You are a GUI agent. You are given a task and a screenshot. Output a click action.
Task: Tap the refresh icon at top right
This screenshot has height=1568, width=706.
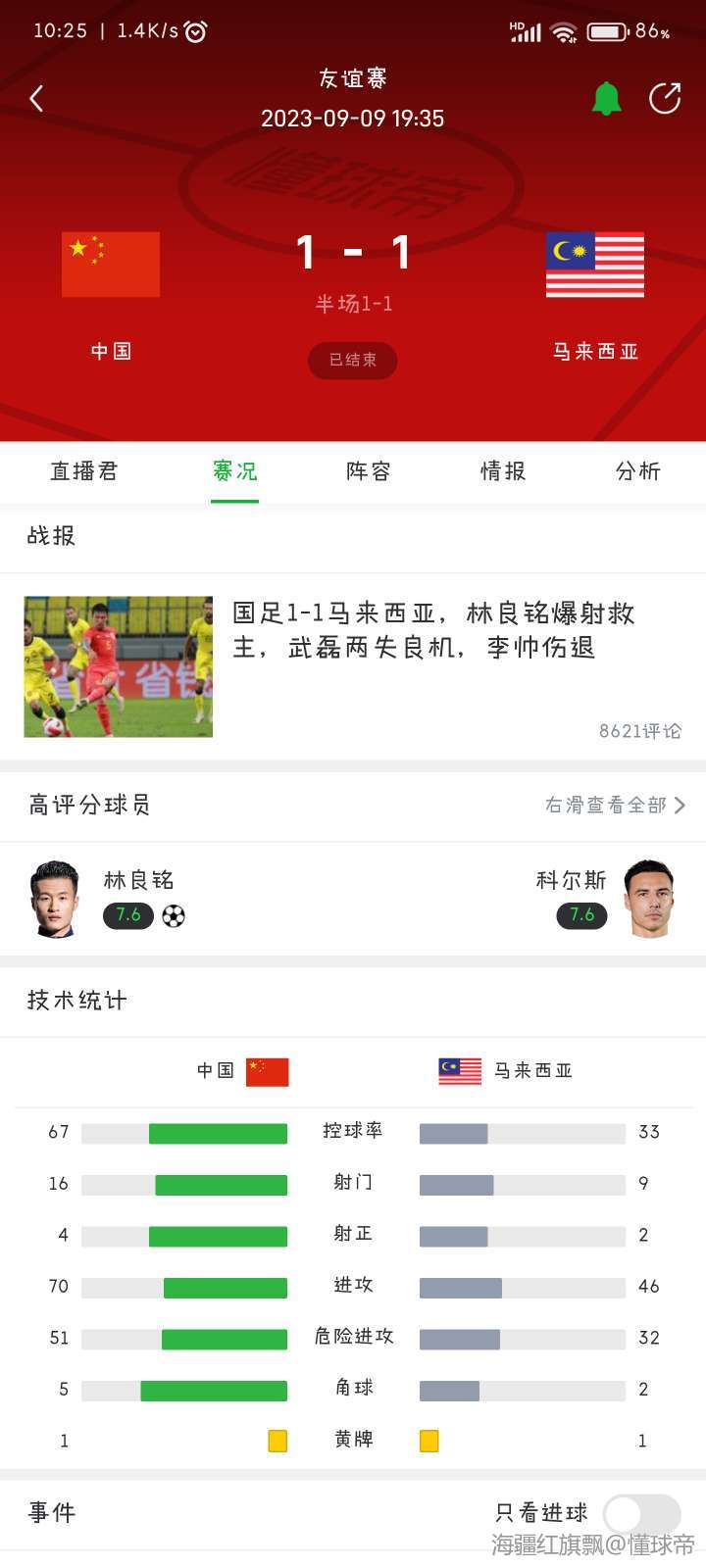667,98
